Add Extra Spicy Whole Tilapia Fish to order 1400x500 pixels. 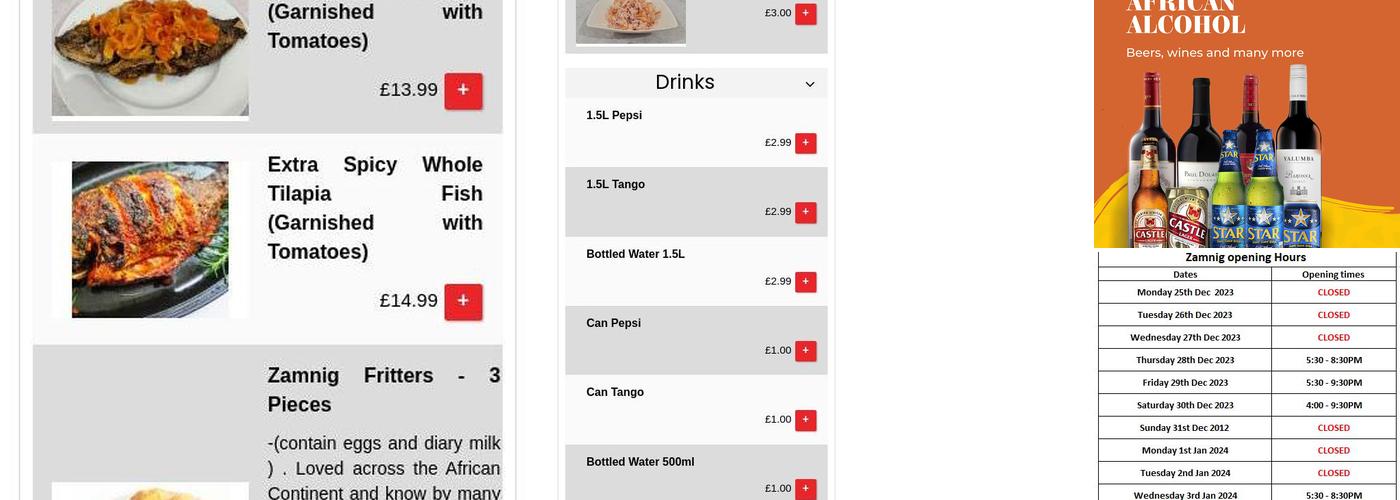coord(463,301)
